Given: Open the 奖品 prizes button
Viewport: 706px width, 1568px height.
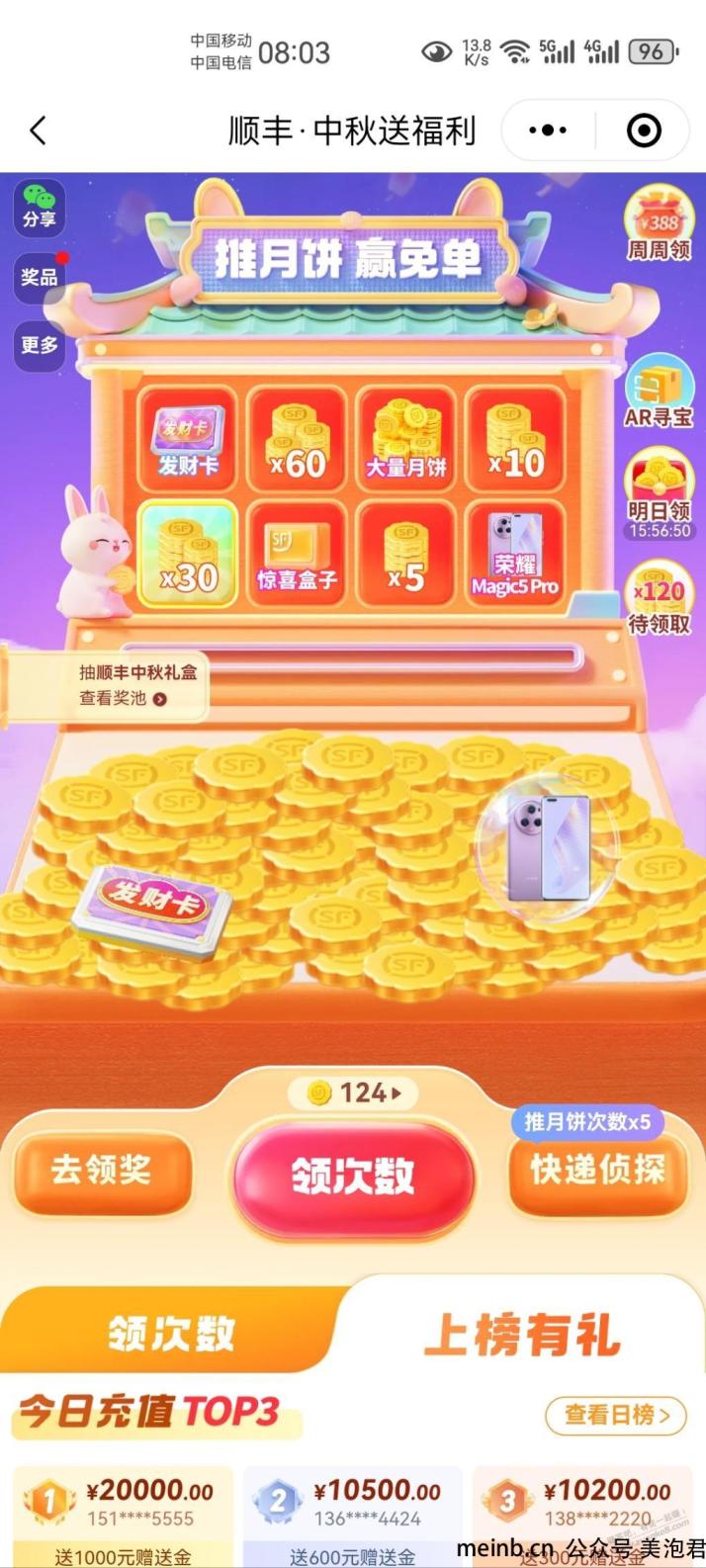Looking at the screenshot, I should pos(40,277).
